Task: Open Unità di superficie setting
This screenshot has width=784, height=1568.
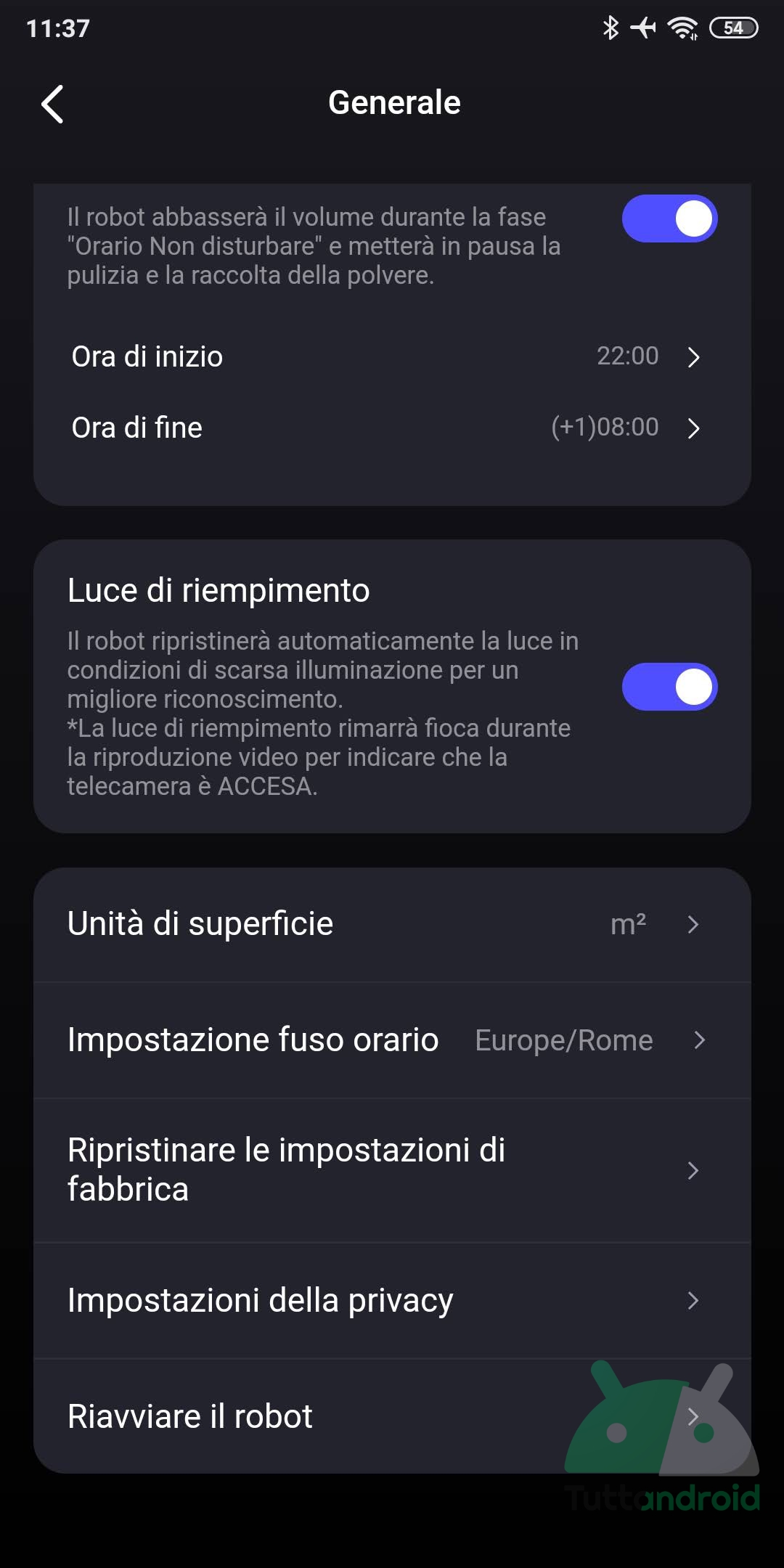Action: [392, 924]
